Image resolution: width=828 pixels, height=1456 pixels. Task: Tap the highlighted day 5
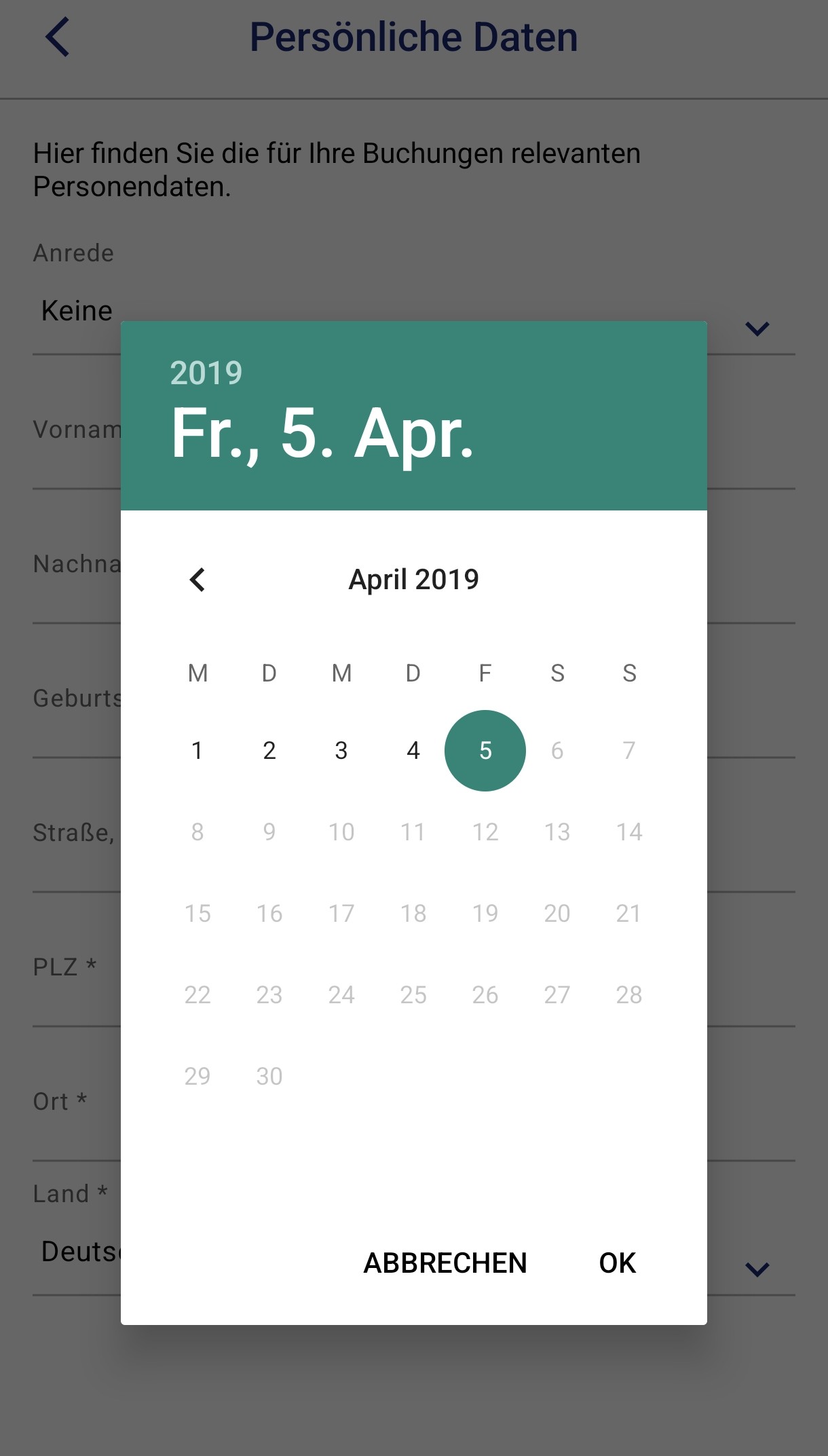click(x=485, y=751)
